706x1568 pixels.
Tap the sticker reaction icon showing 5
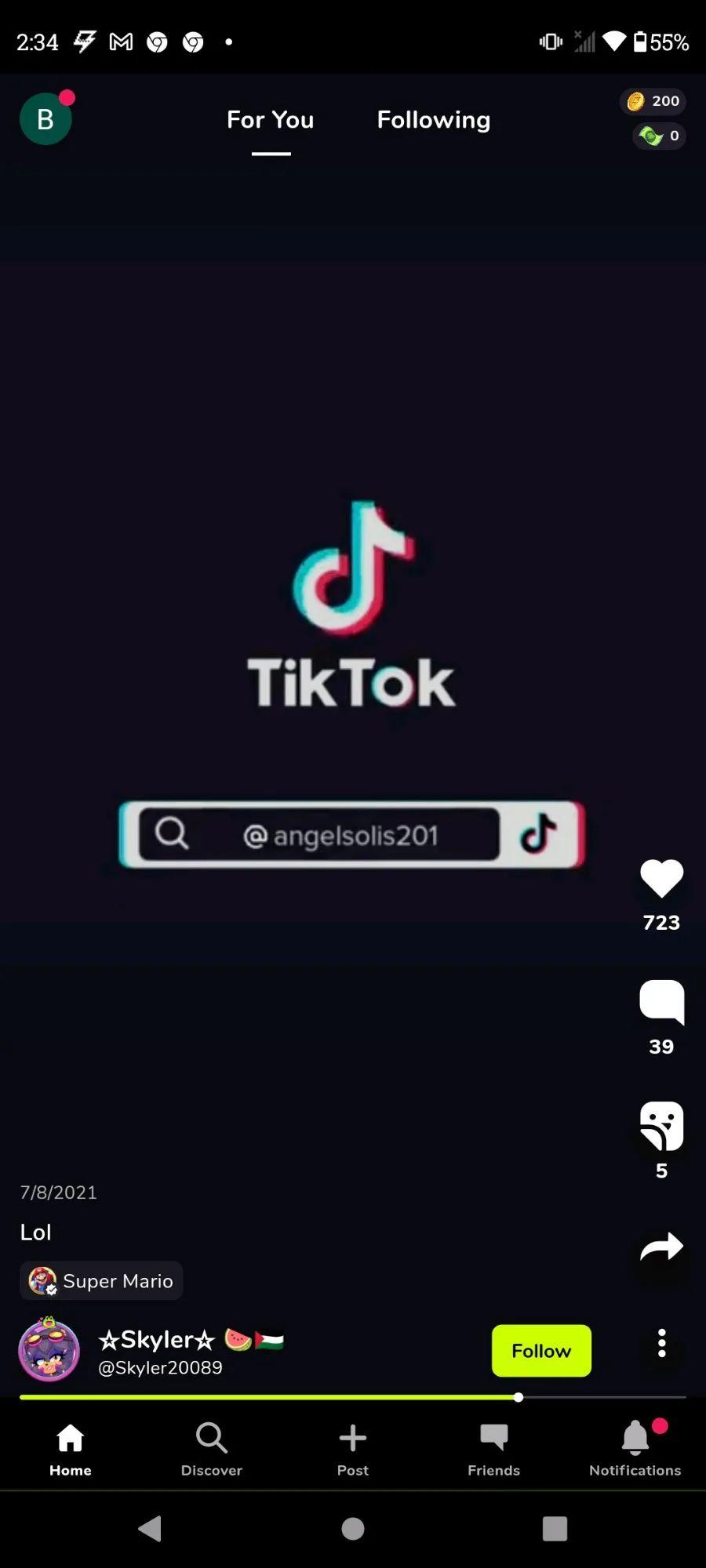point(661,1126)
